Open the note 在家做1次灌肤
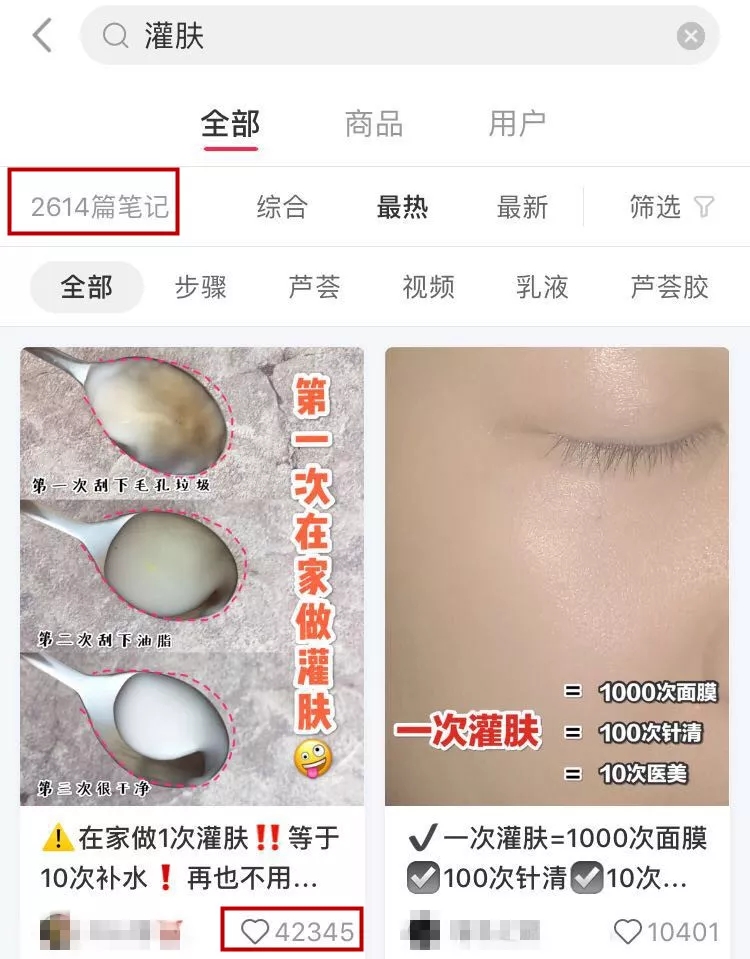 192,576
